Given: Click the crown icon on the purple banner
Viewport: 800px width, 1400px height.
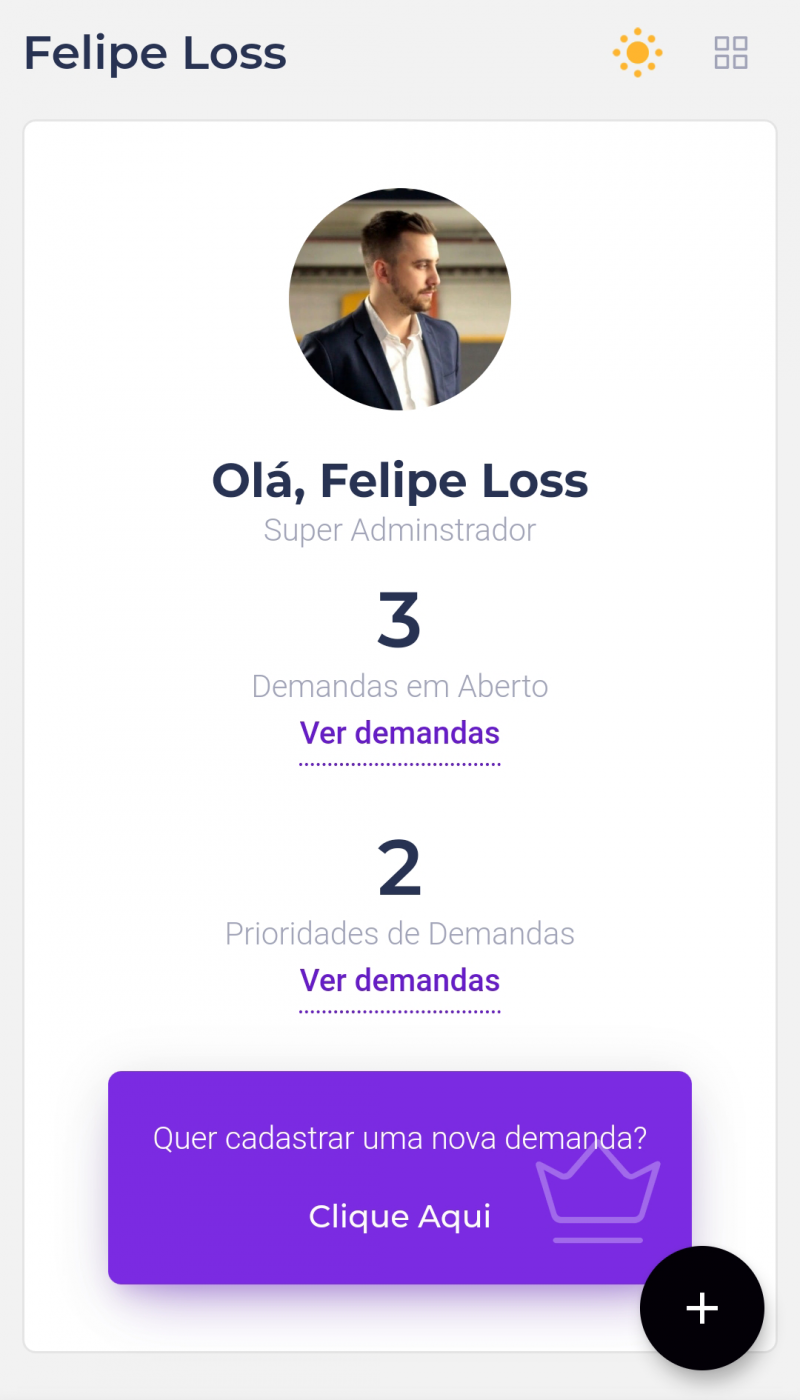Looking at the screenshot, I should pyautogui.click(x=597, y=1197).
